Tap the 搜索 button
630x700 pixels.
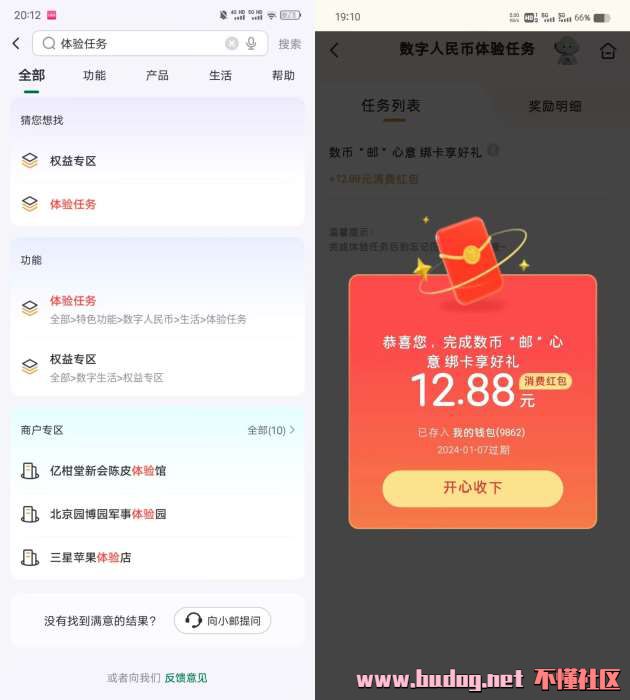[289, 44]
